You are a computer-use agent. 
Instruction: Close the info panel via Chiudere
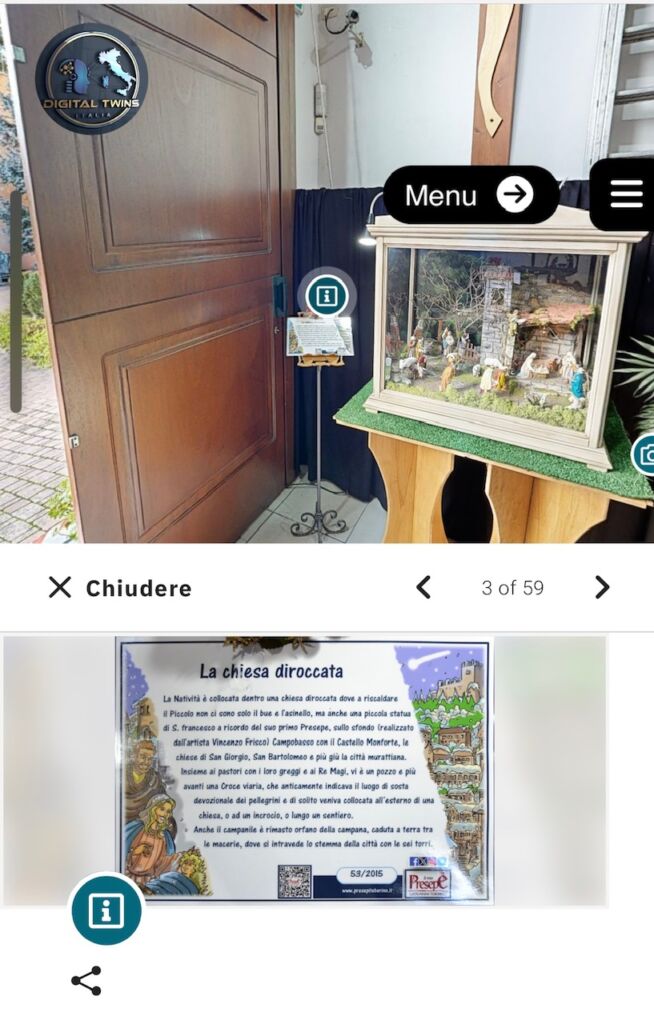pyautogui.click(x=119, y=588)
